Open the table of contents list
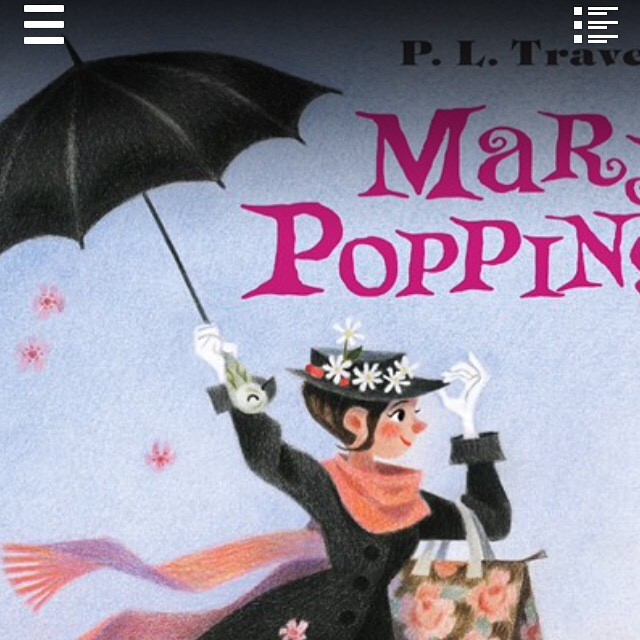 pyautogui.click(x=596, y=24)
